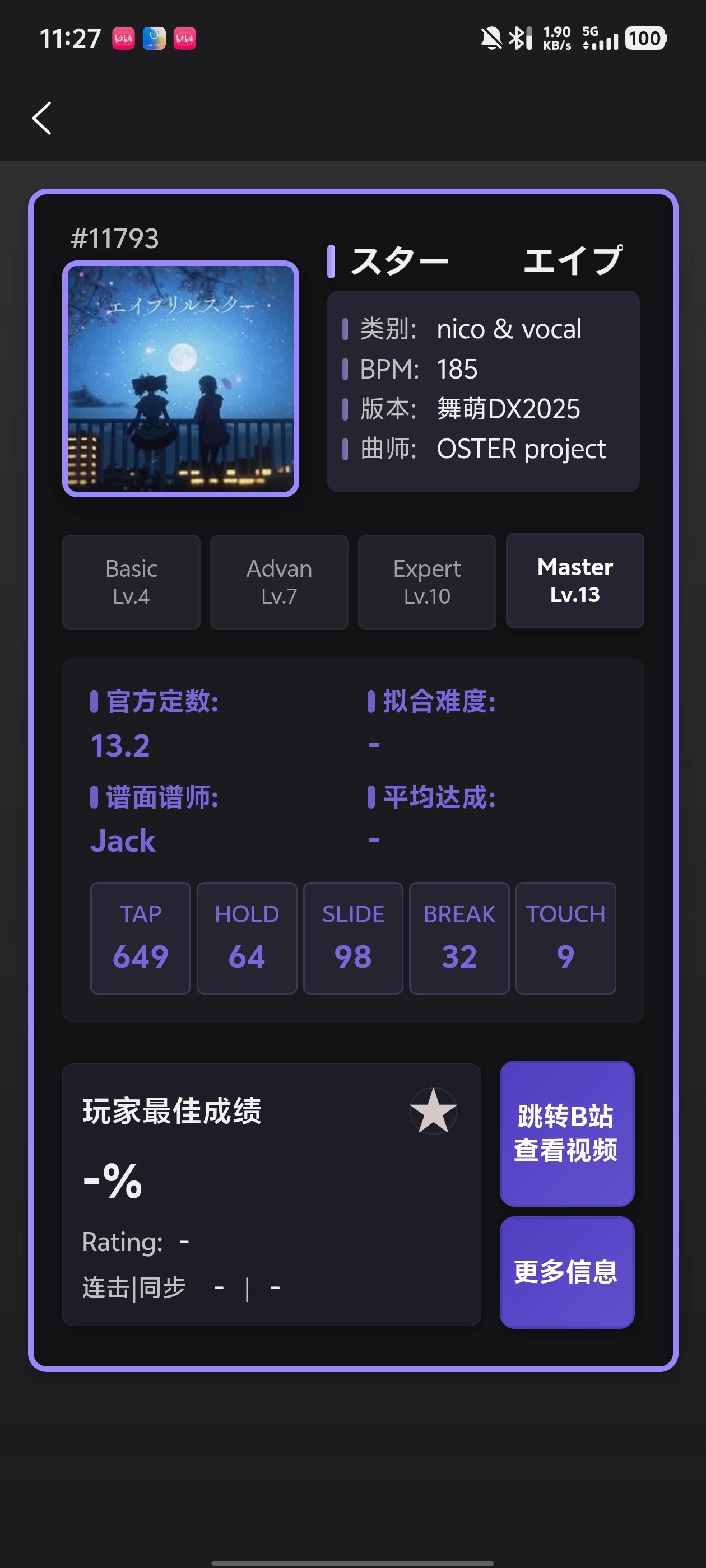The height and width of the screenshot is (1568, 706).
Task: Go back using the top-left arrow
Action: (x=42, y=118)
